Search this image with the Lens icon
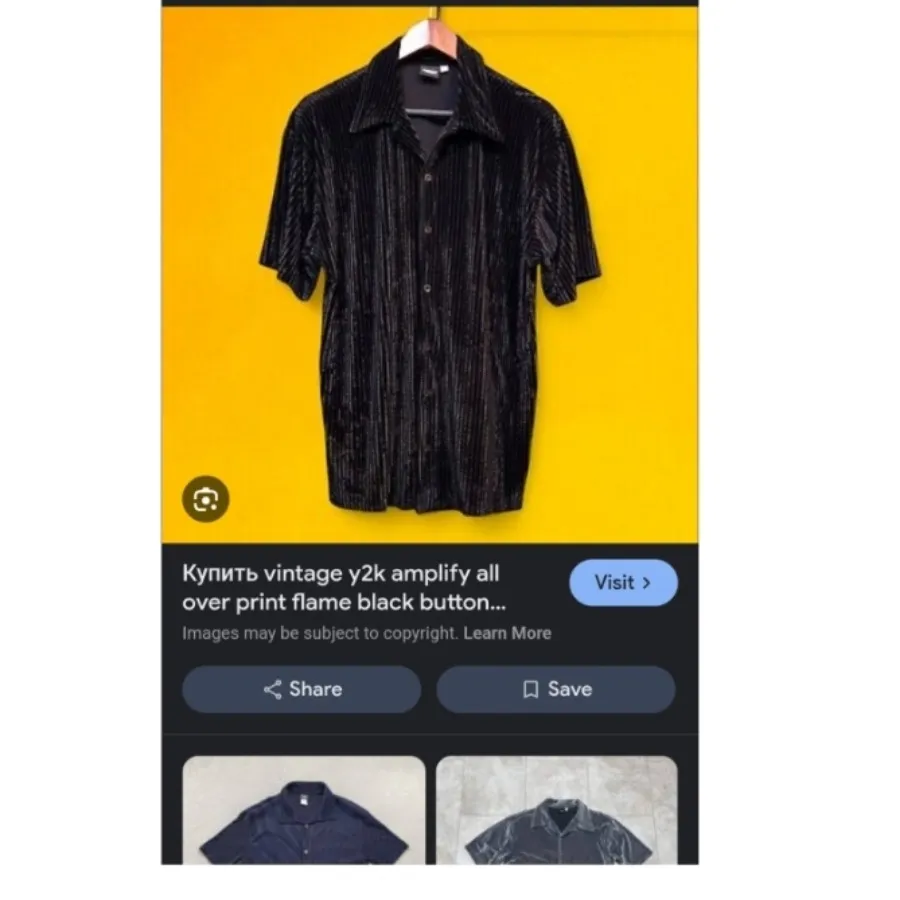The image size is (900, 900). pyautogui.click(x=206, y=498)
